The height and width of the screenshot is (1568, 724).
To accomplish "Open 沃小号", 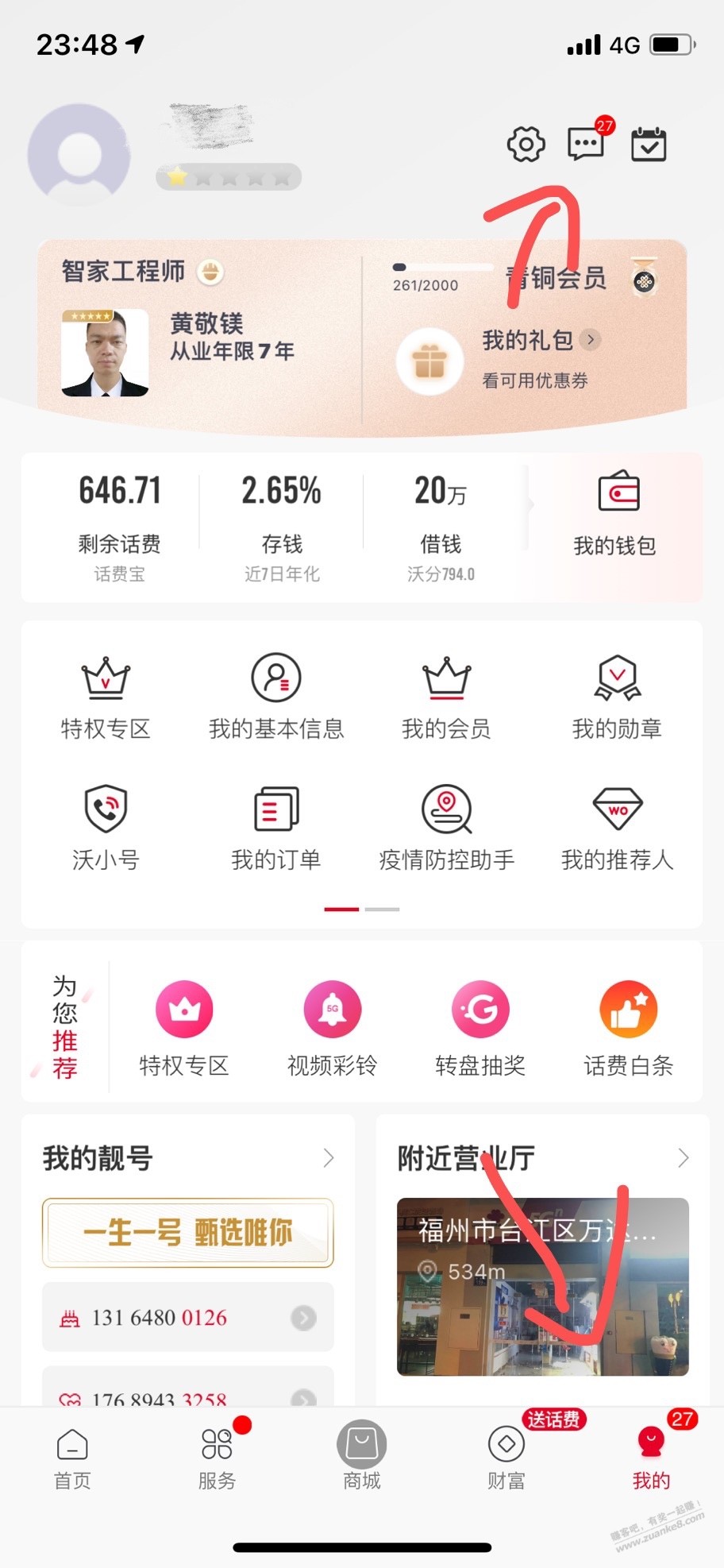I will 106,826.
